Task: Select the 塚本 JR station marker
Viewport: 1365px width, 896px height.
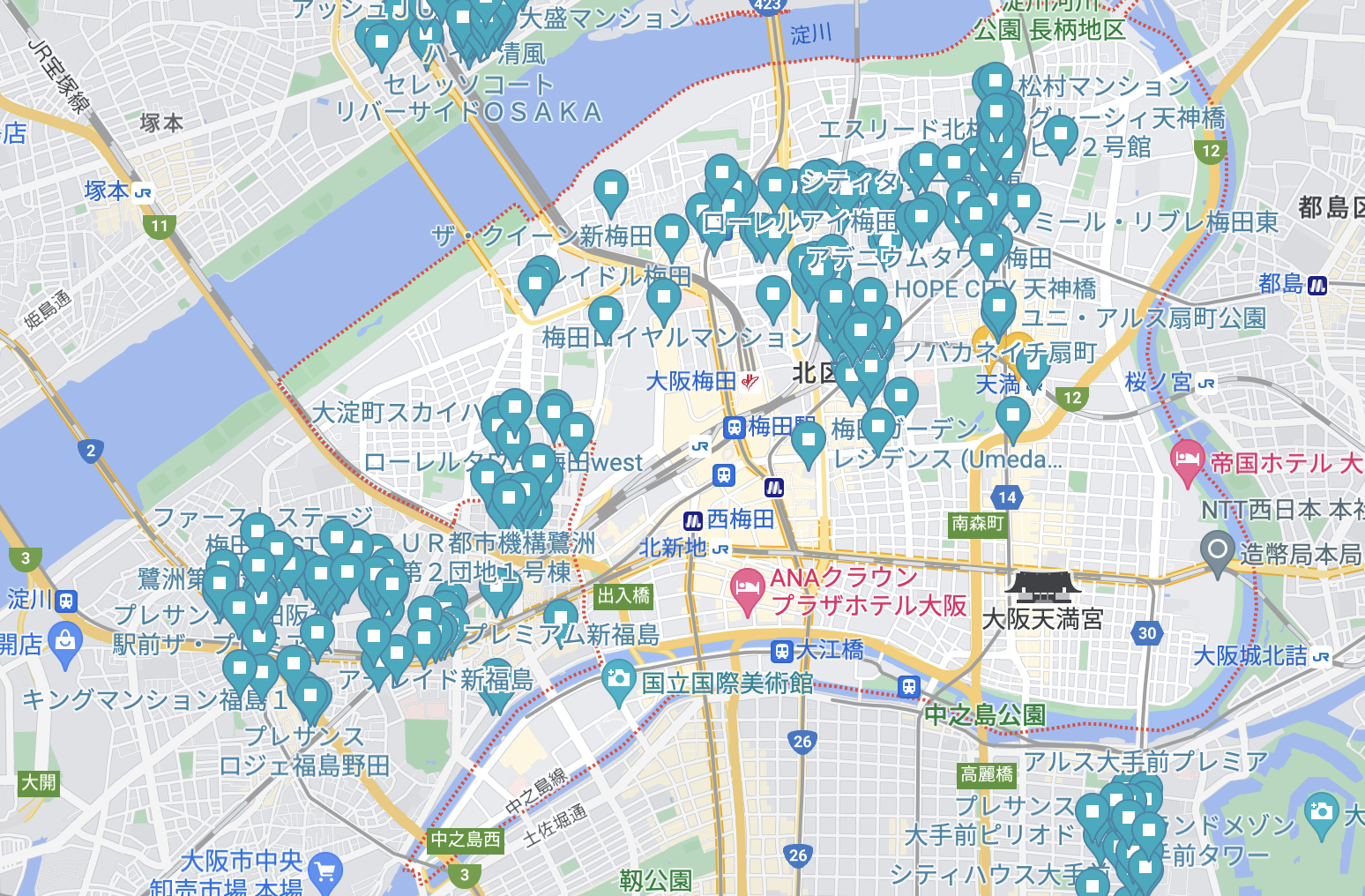Action: tap(143, 191)
